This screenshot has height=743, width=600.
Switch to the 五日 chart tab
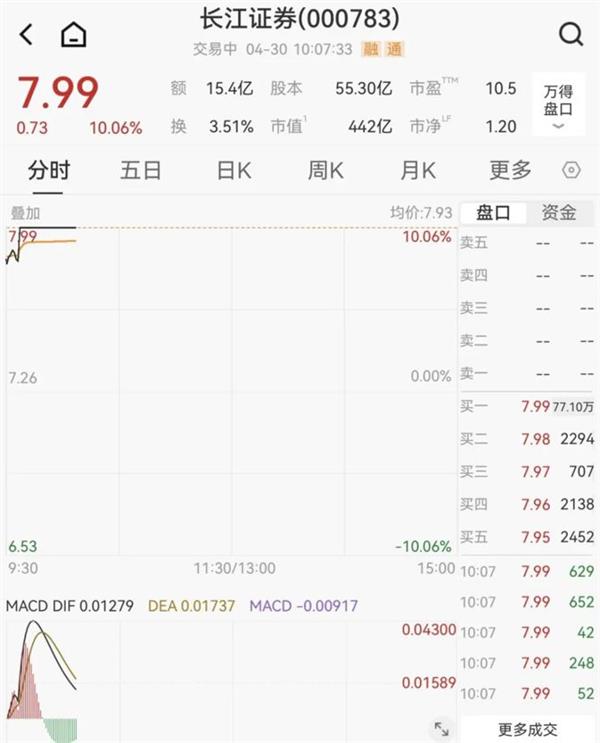pos(140,171)
